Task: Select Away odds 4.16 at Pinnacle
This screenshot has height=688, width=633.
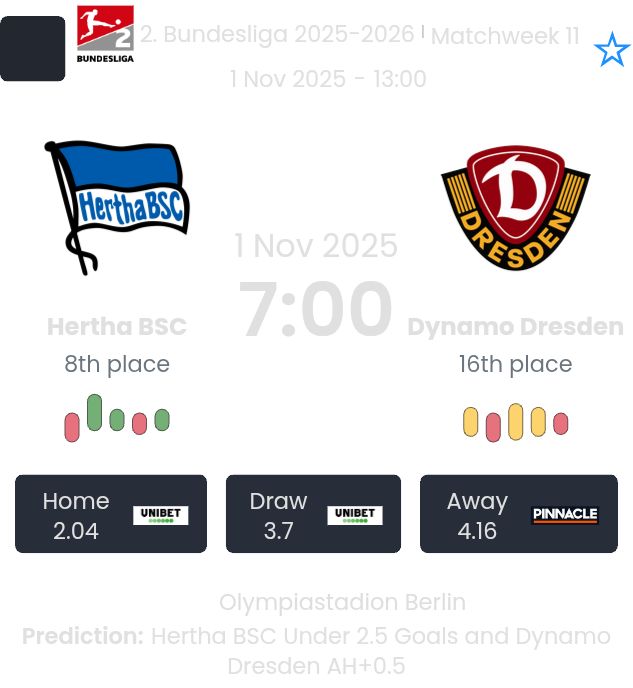Action: click(518, 514)
